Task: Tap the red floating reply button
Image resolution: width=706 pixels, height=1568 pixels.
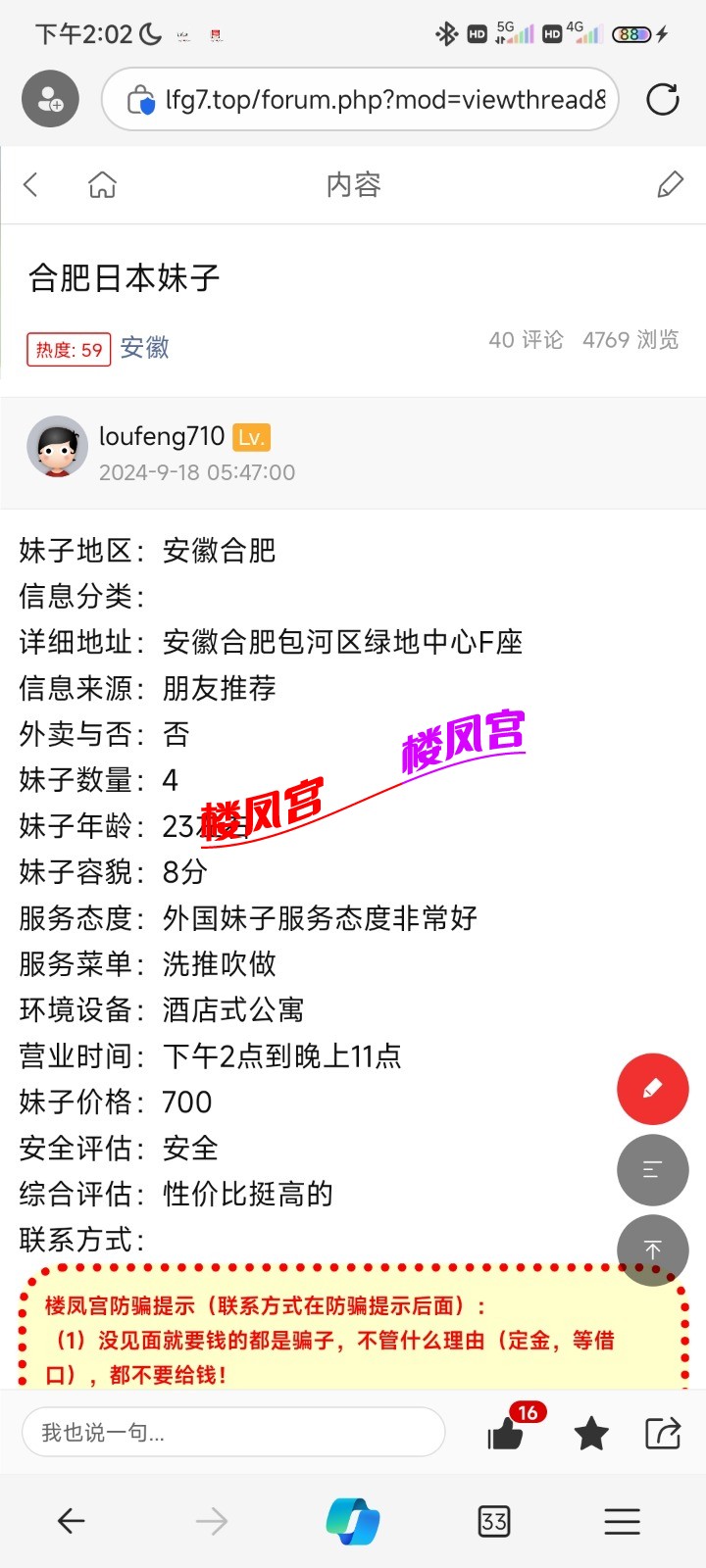Action: [652, 1089]
